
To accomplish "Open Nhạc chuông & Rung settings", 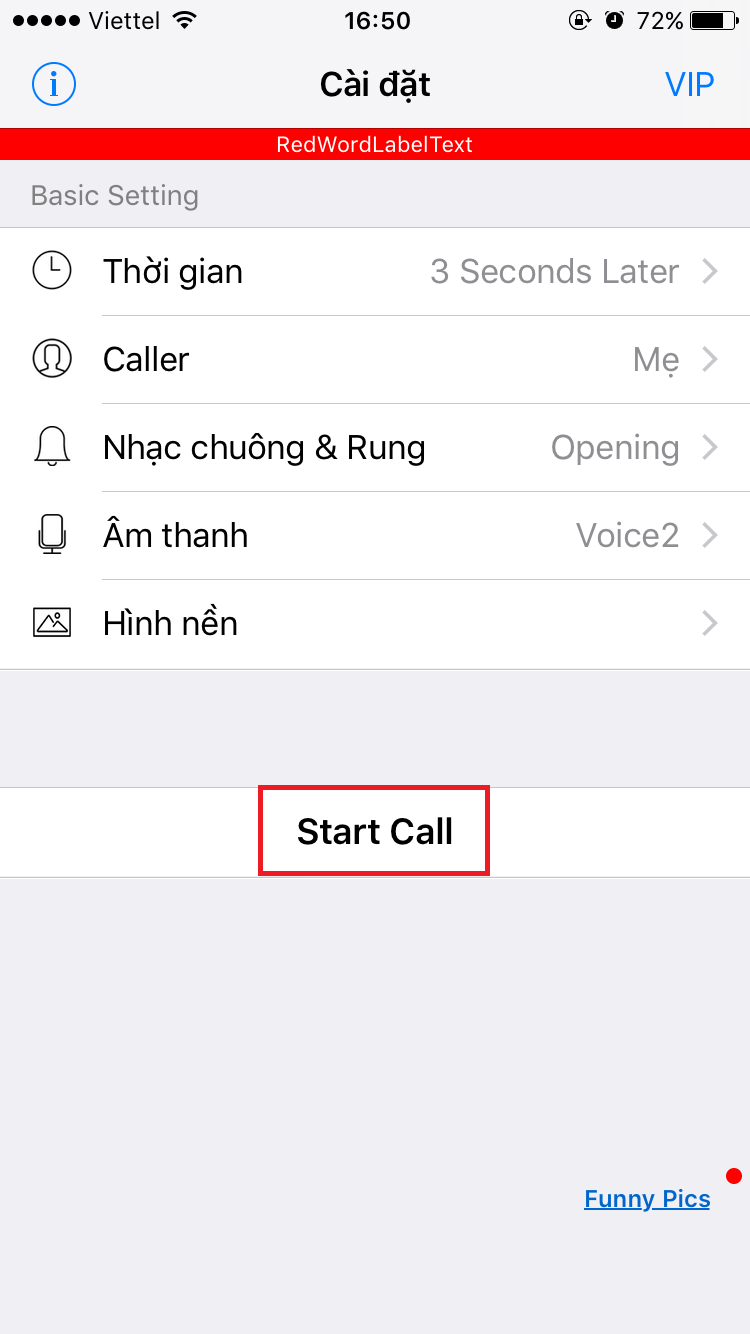I will pos(375,448).
